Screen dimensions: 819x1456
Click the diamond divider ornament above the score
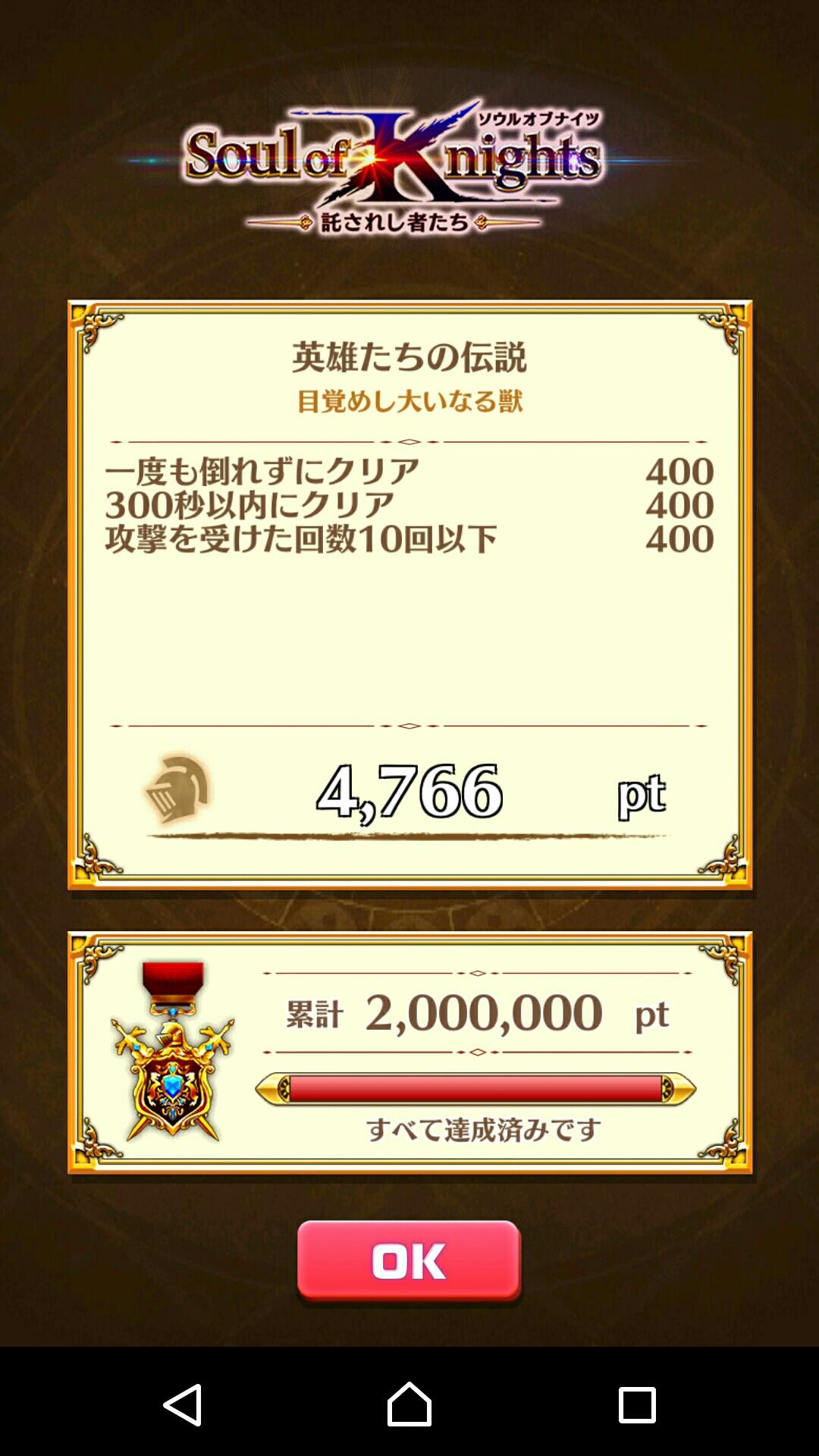[x=409, y=727]
